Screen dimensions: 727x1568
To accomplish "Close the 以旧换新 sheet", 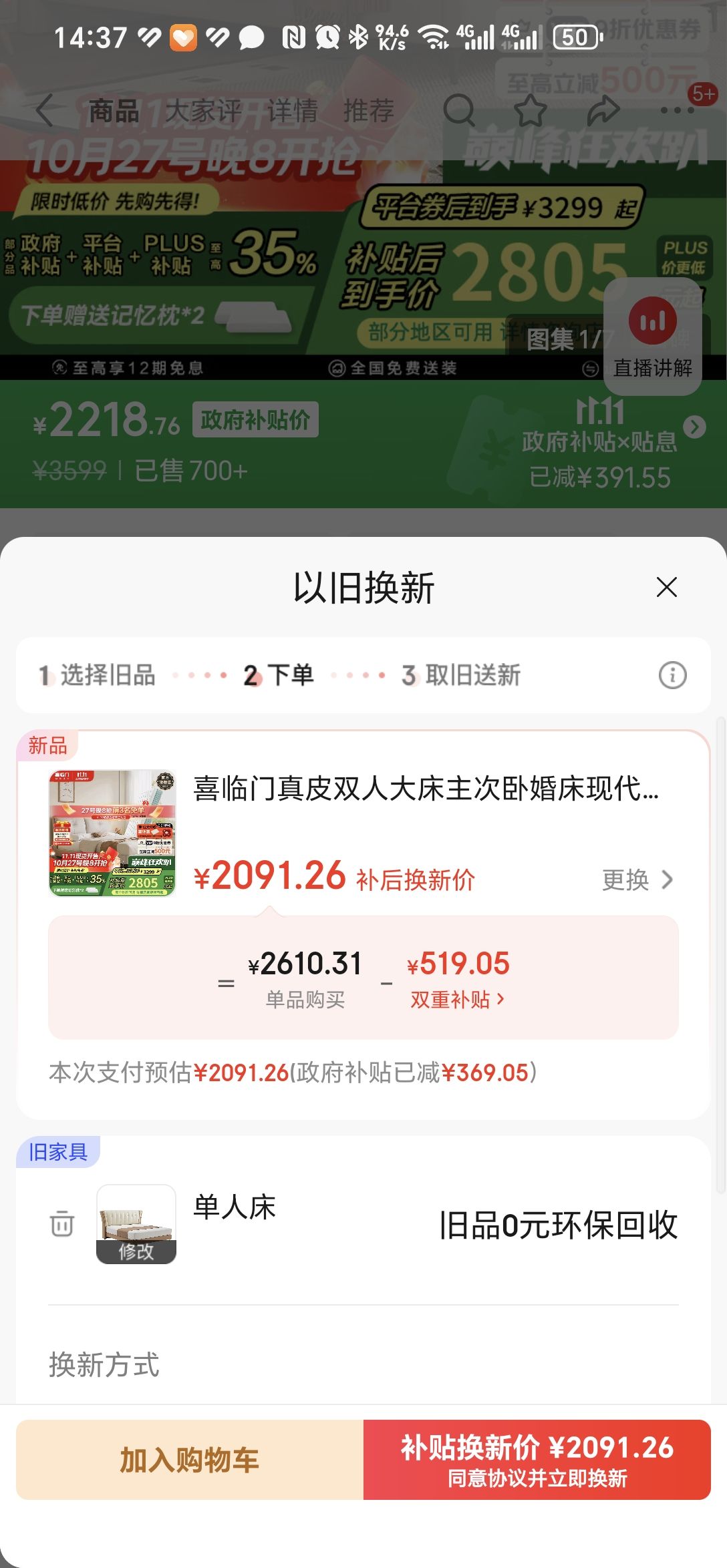I will coord(667,588).
